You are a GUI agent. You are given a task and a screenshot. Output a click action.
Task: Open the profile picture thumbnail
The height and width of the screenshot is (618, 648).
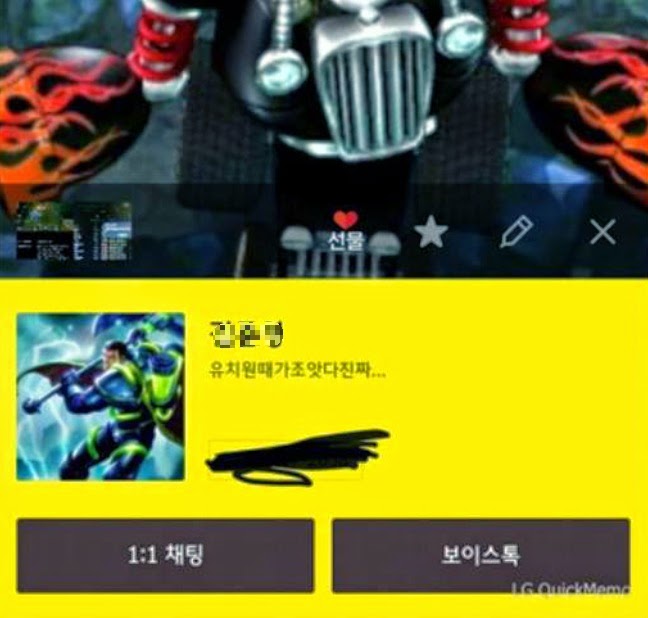[101, 397]
